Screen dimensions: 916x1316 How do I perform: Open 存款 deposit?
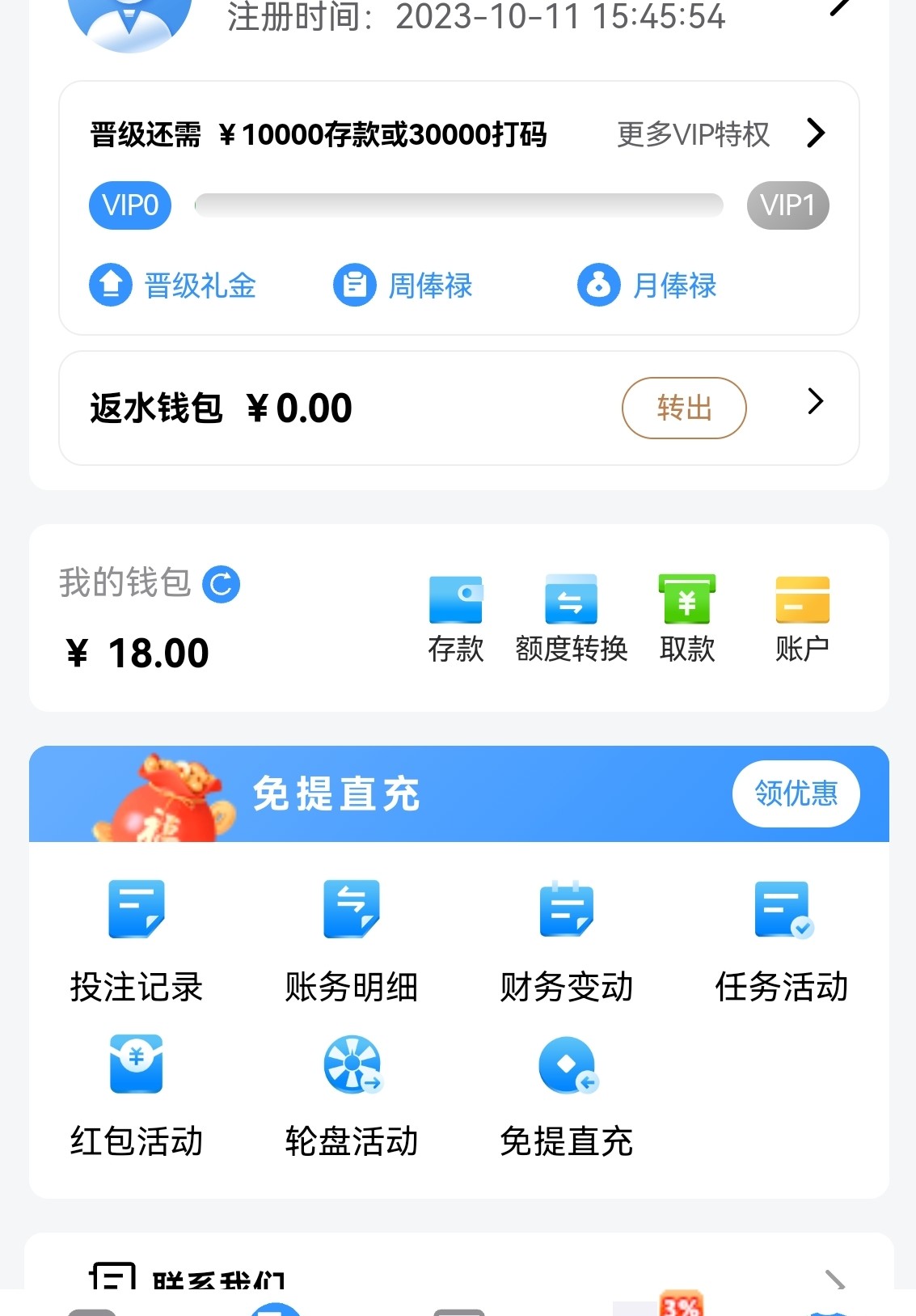(456, 619)
